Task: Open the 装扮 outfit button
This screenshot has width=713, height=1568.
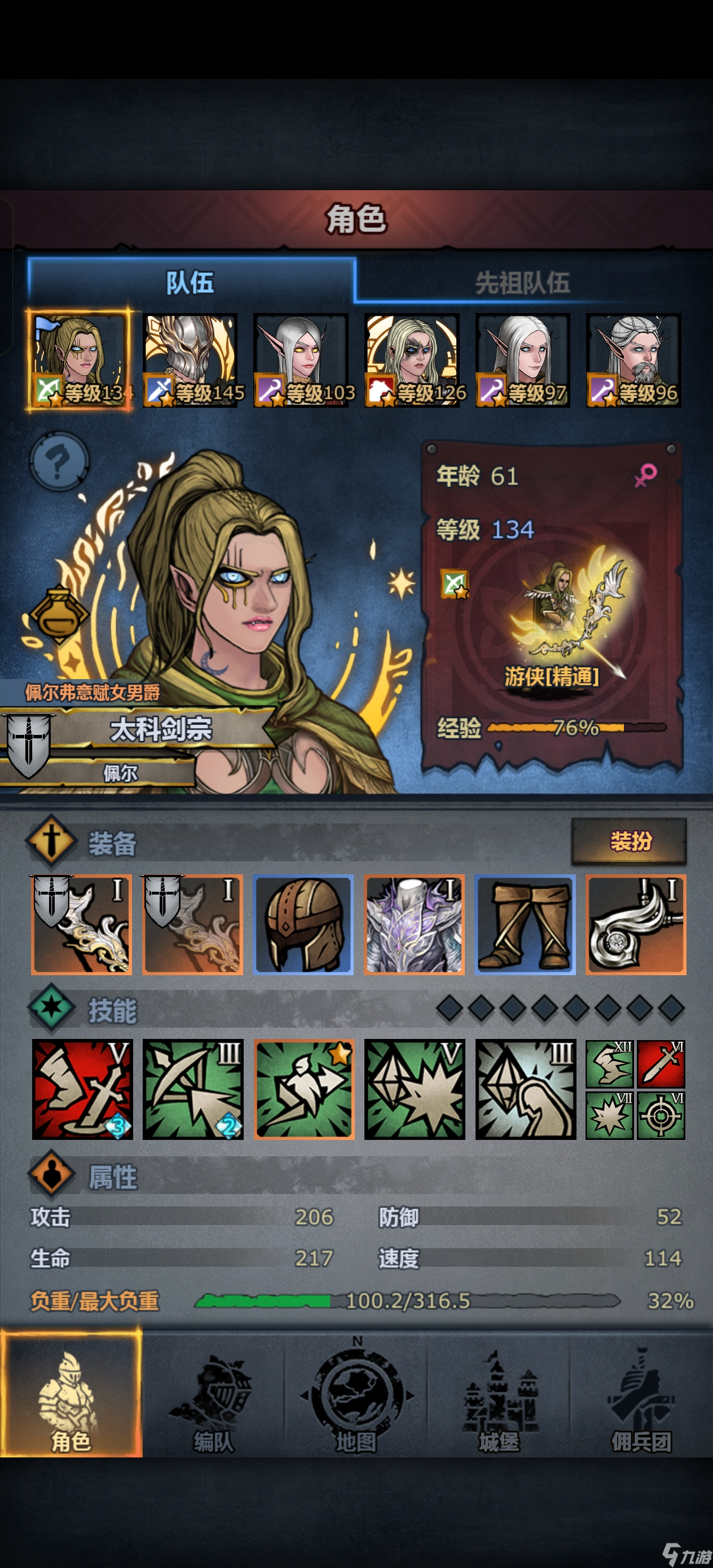Action: 629,841
